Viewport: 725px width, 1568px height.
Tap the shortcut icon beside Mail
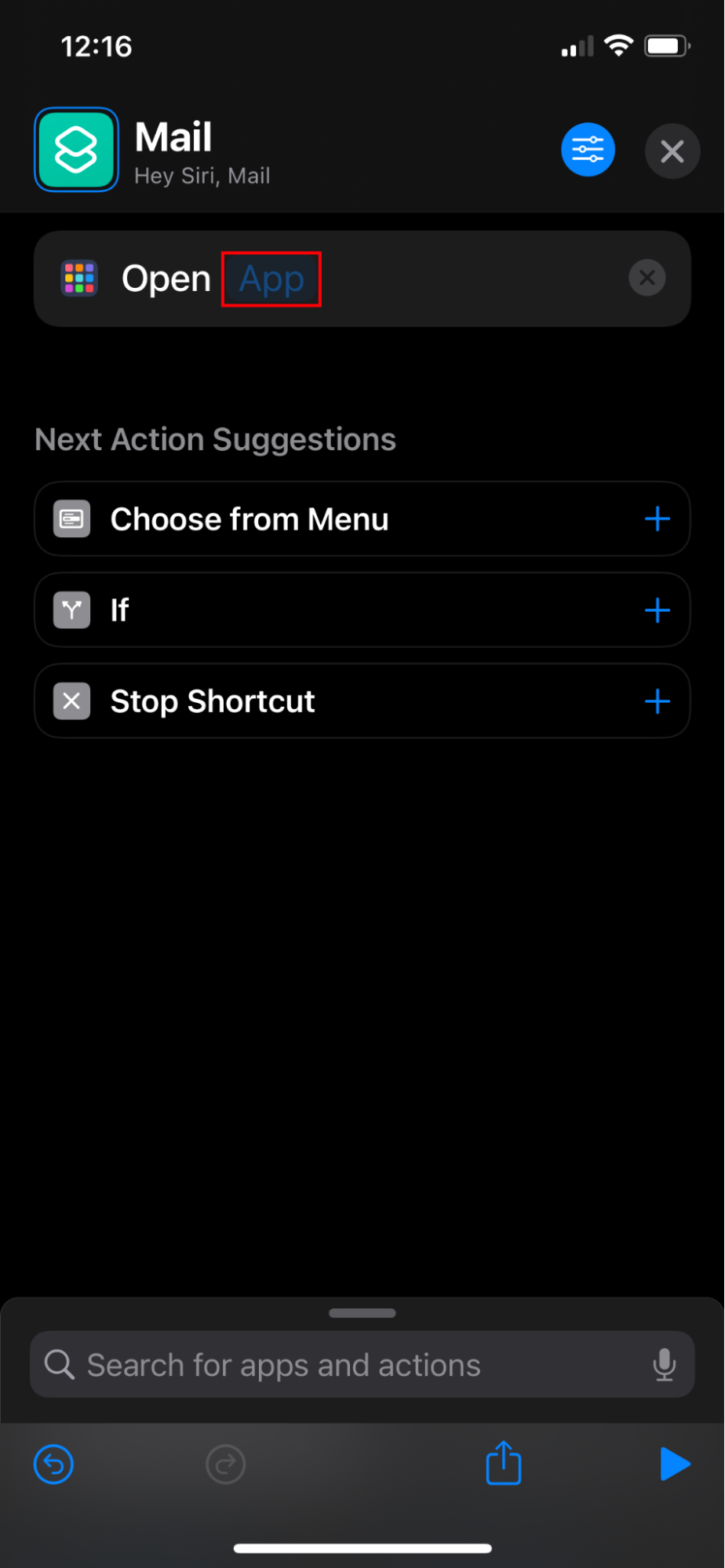point(76,150)
